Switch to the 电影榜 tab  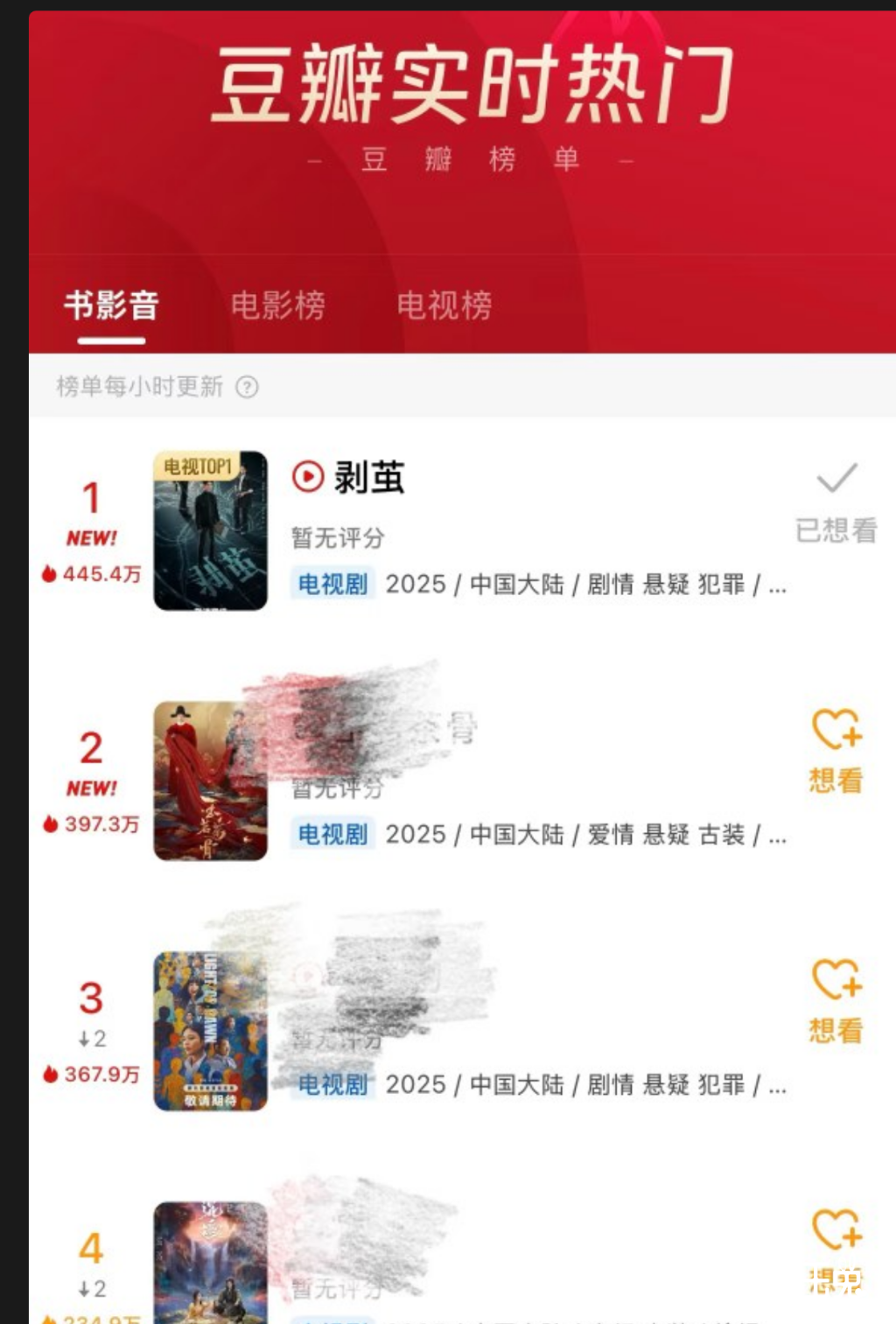tap(279, 304)
